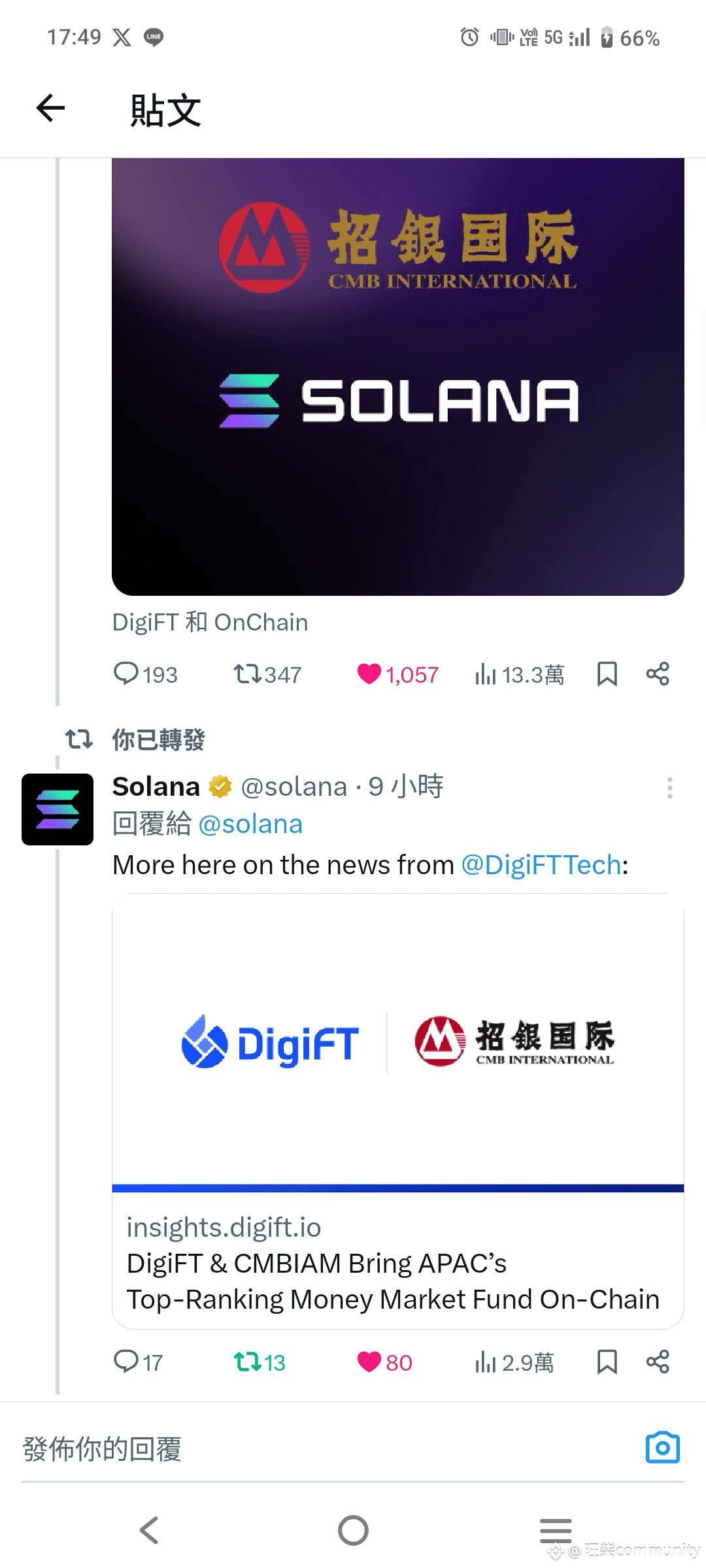Image resolution: width=706 pixels, height=1568 pixels.
Task: Open the @solana reply-to mention
Action: pyautogui.click(x=250, y=825)
